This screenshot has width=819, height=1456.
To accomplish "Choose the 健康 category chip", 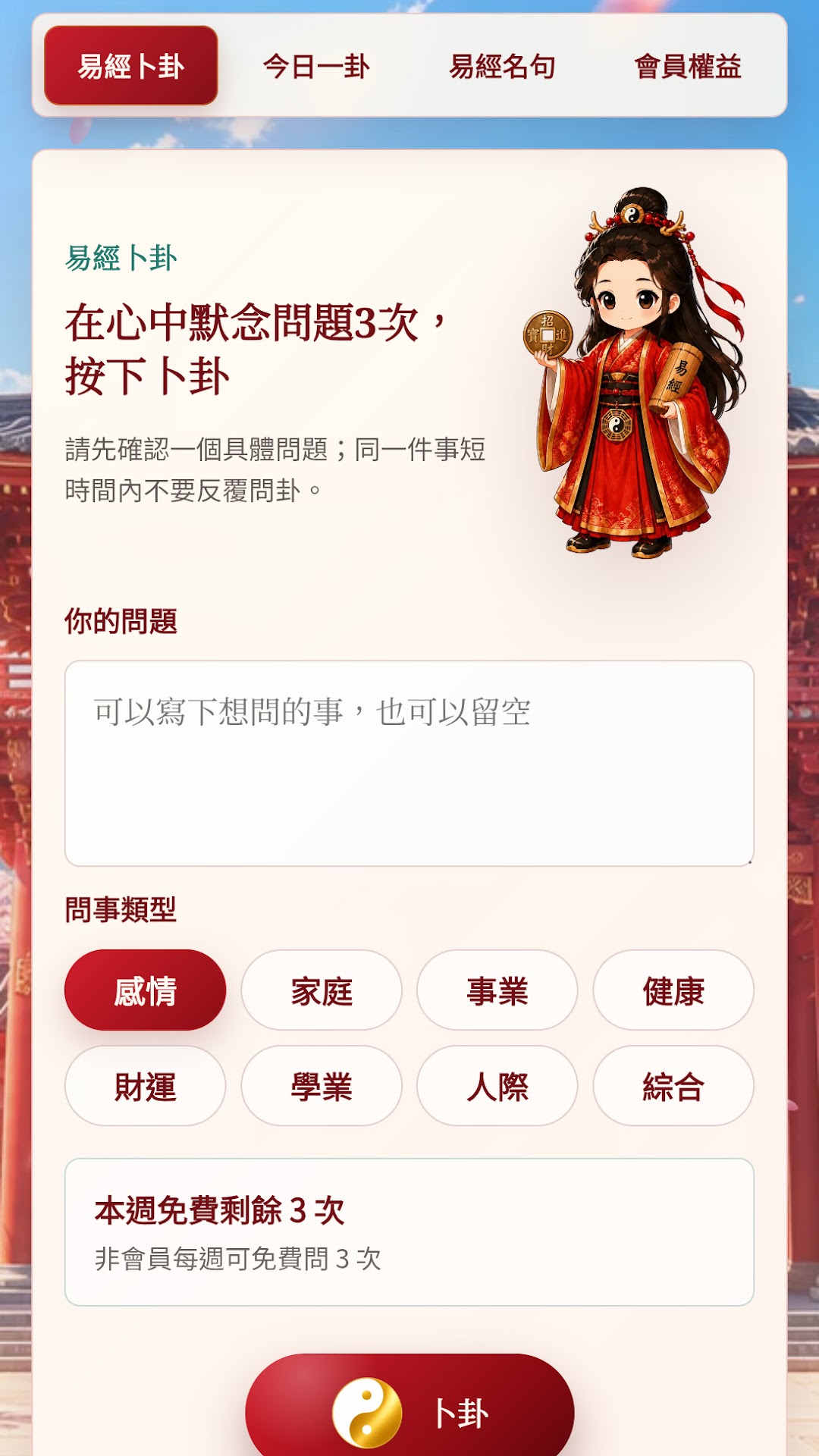I will click(673, 990).
